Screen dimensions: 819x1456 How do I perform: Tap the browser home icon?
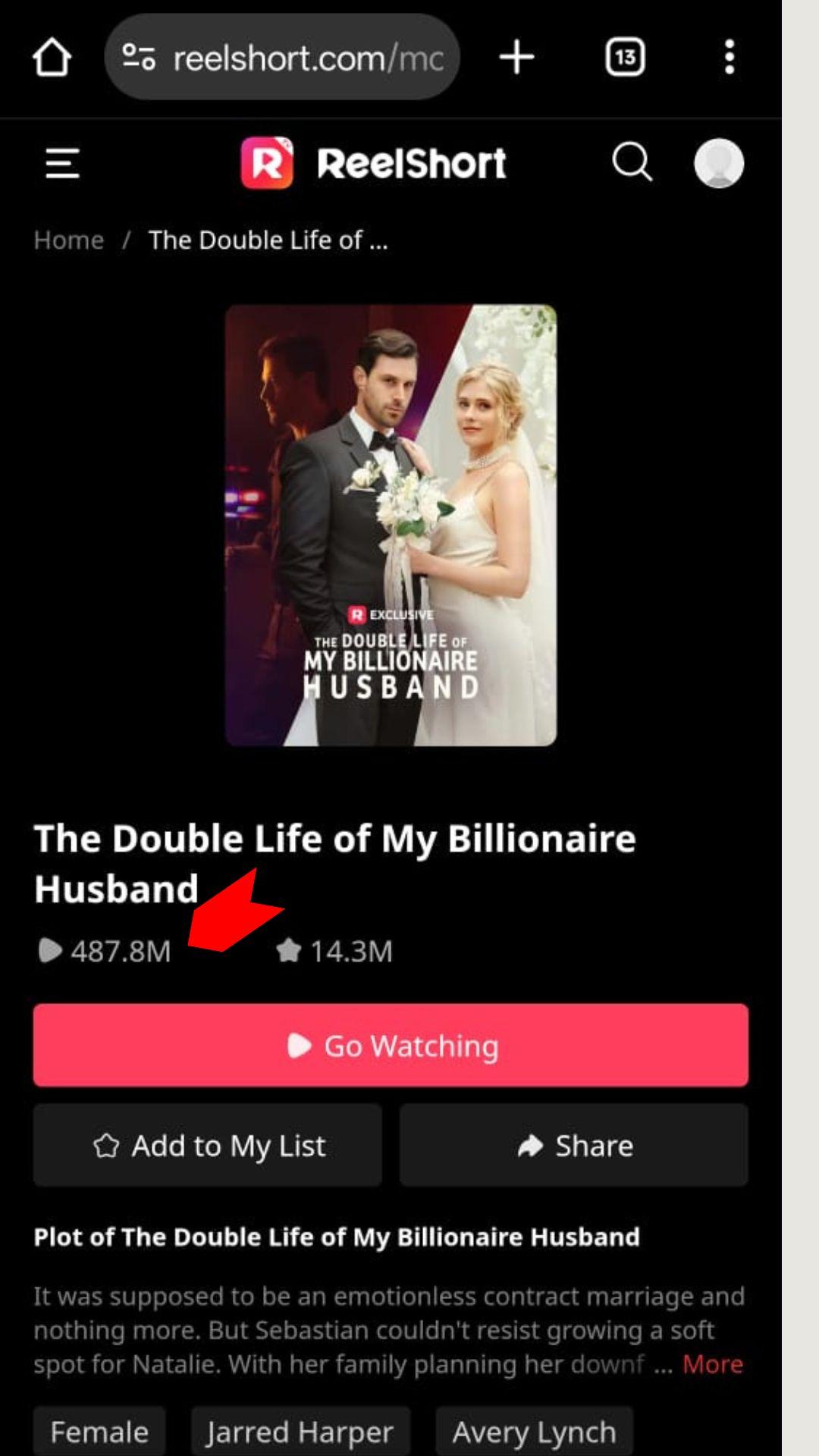pyautogui.click(x=52, y=58)
